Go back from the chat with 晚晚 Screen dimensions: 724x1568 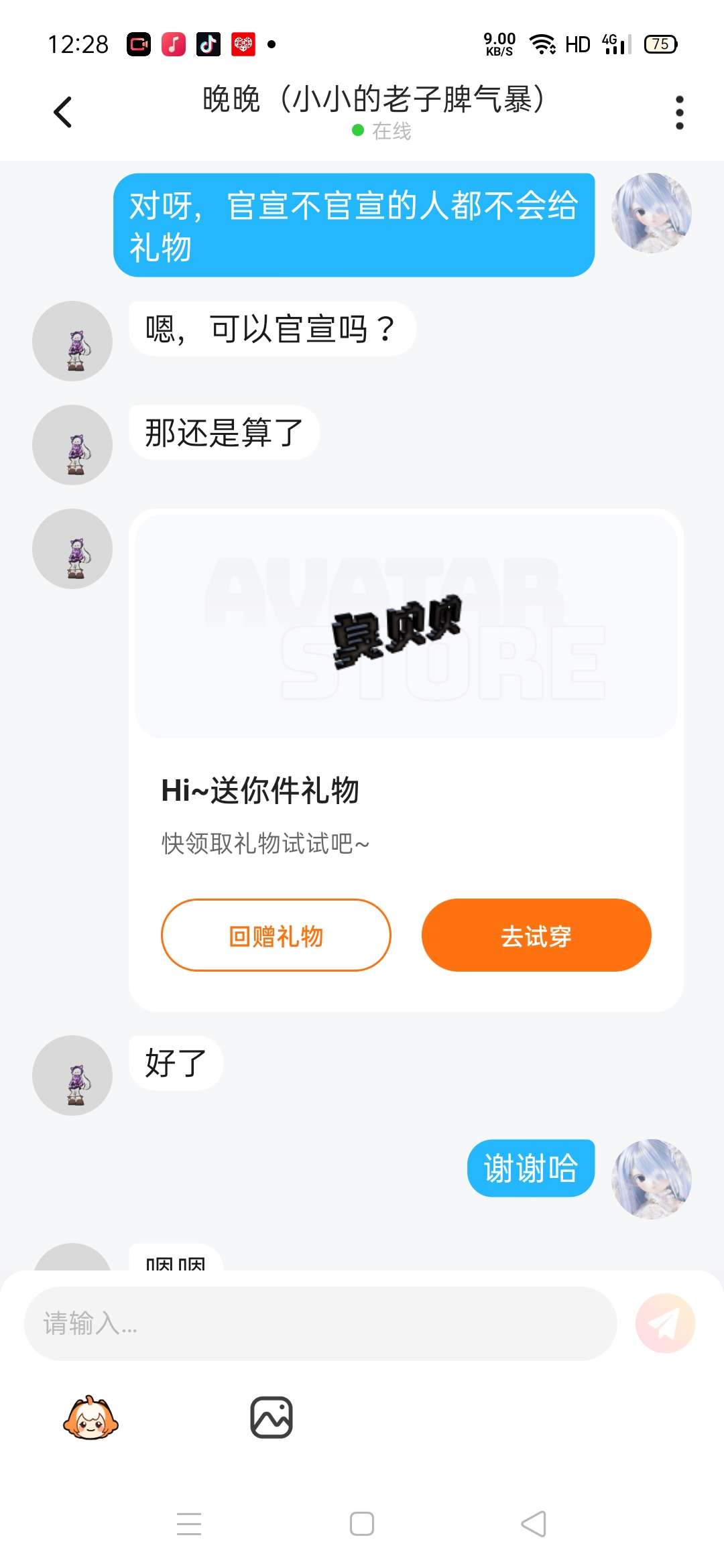point(63,112)
